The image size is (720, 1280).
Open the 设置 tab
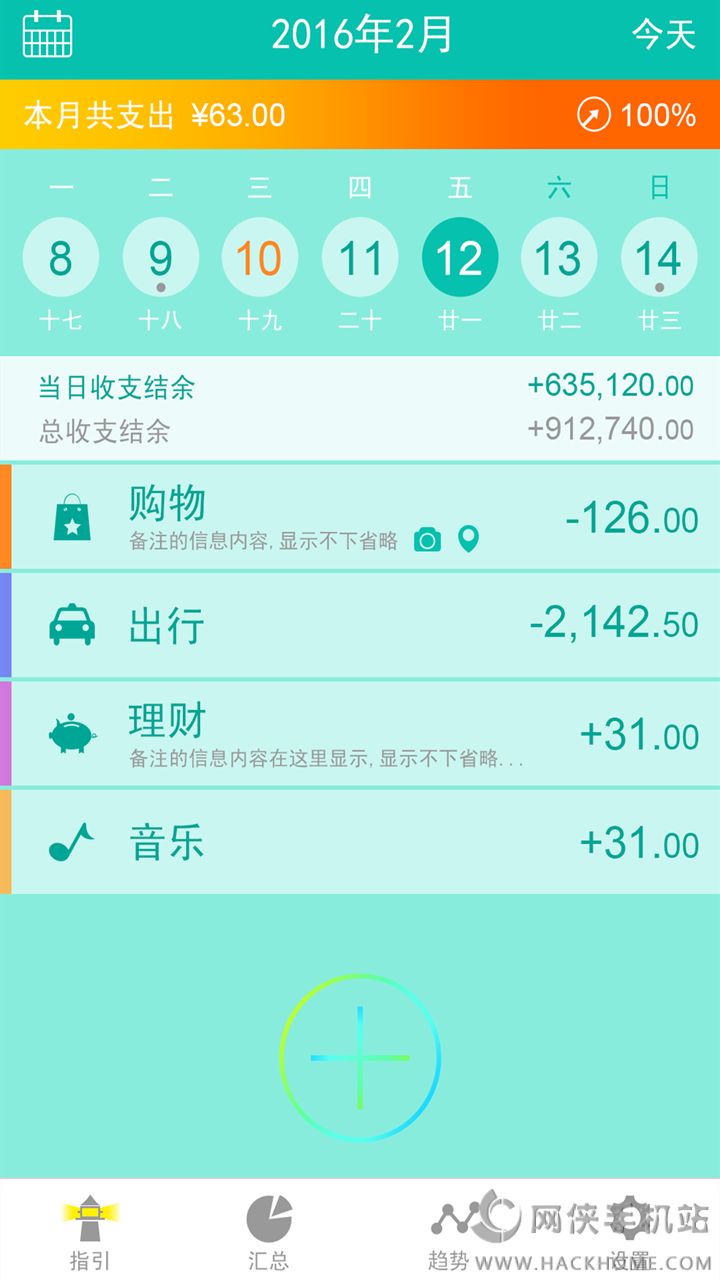coord(629,1230)
